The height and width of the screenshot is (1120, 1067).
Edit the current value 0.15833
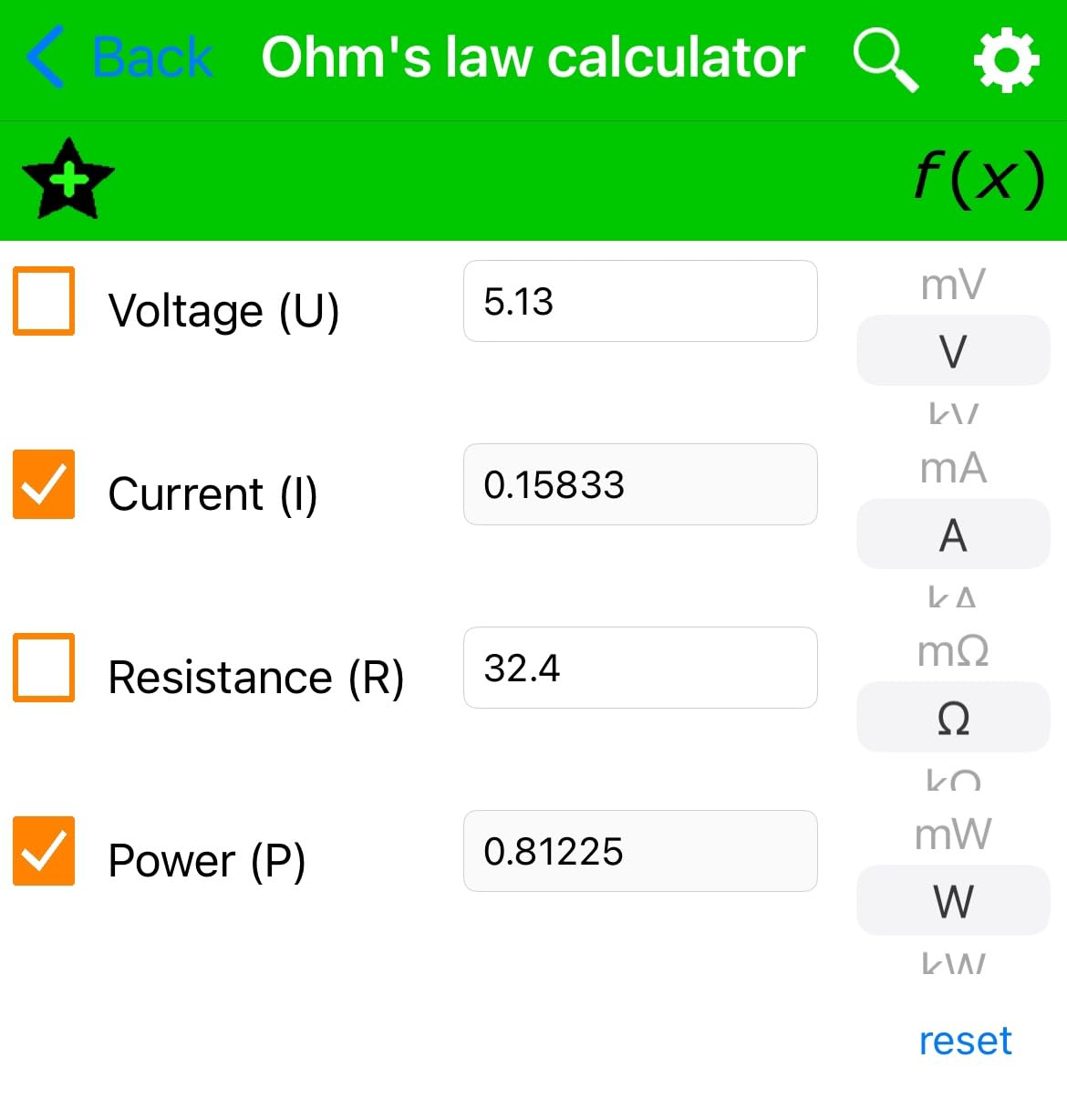[639, 484]
